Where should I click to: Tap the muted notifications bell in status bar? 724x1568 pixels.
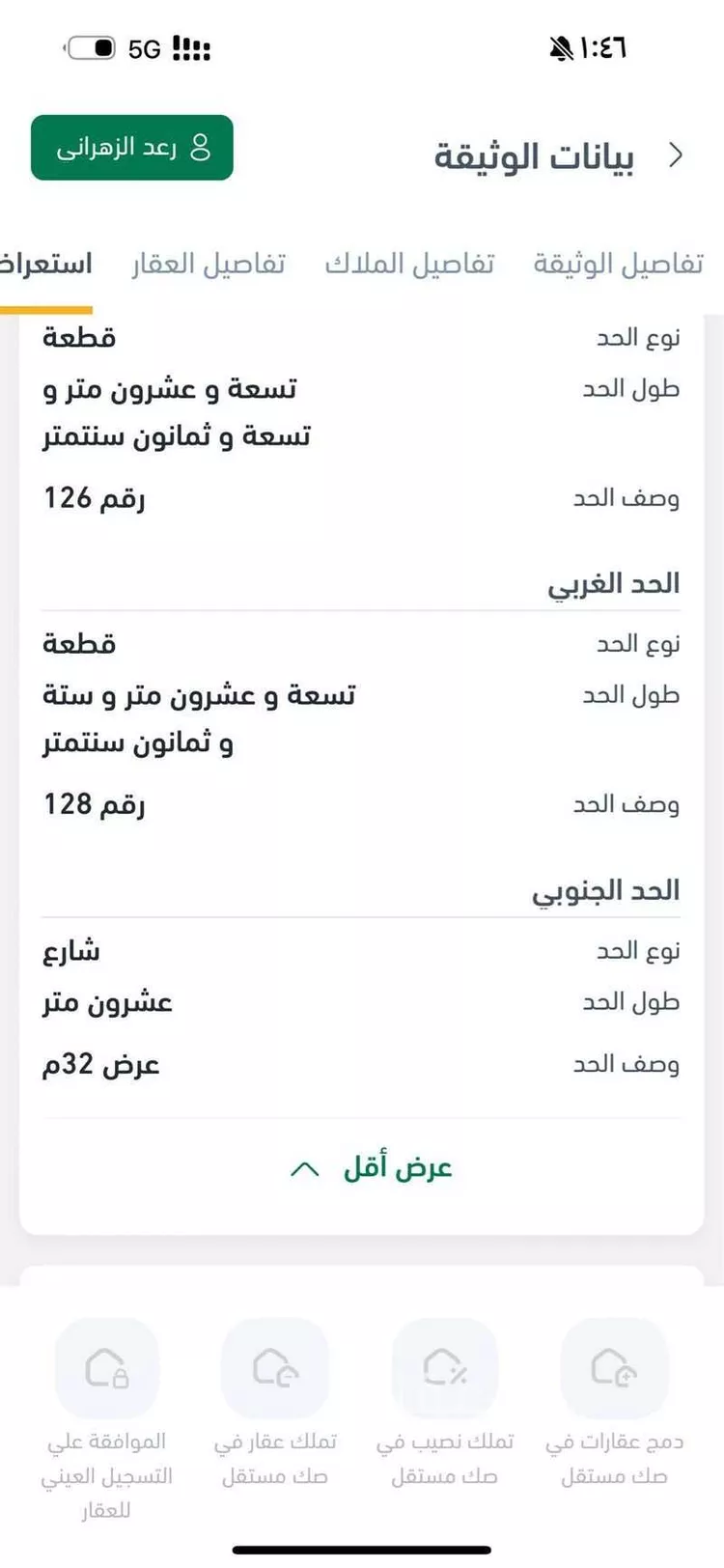pyautogui.click(x=559, y=45)
